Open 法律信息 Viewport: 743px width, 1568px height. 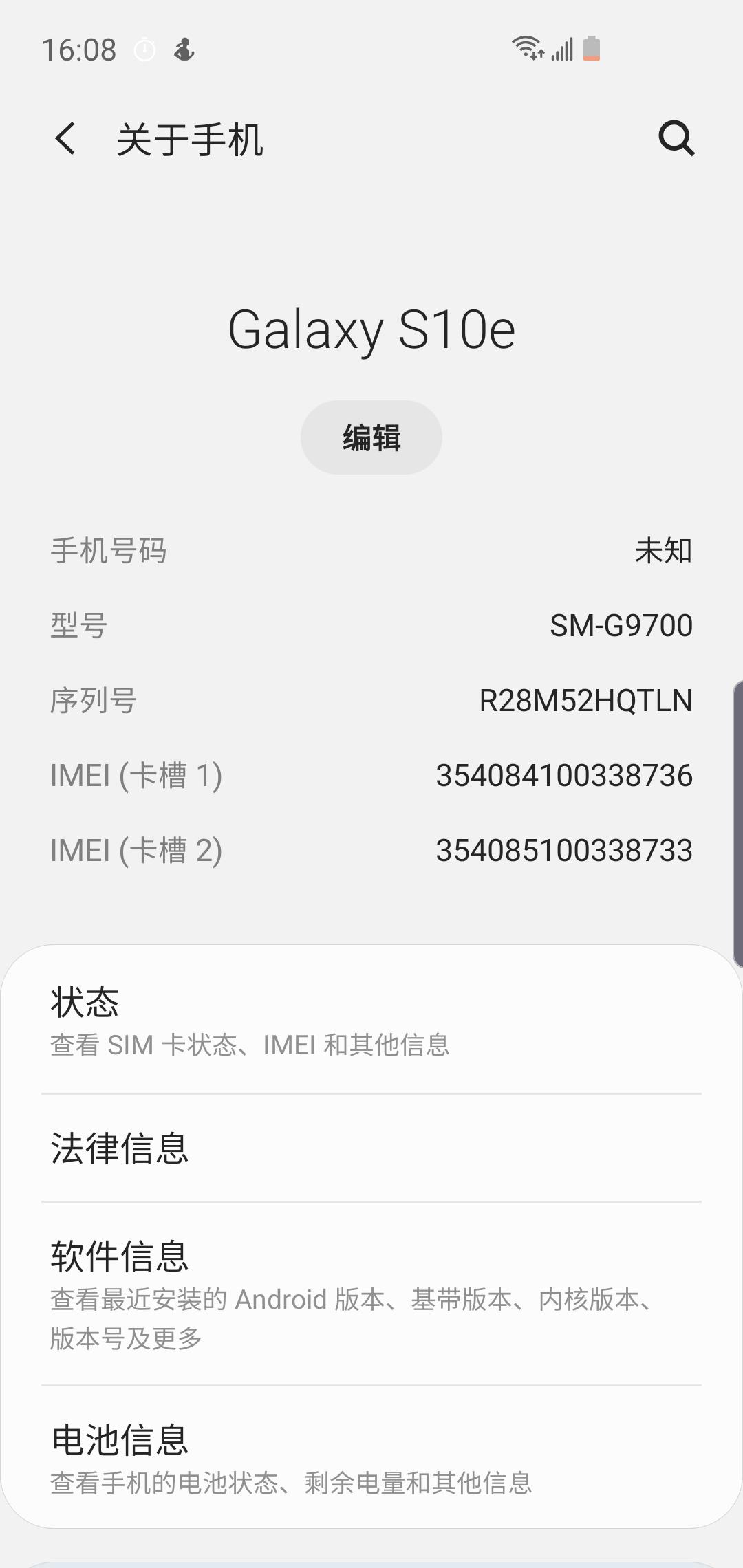click(371, 1148)
